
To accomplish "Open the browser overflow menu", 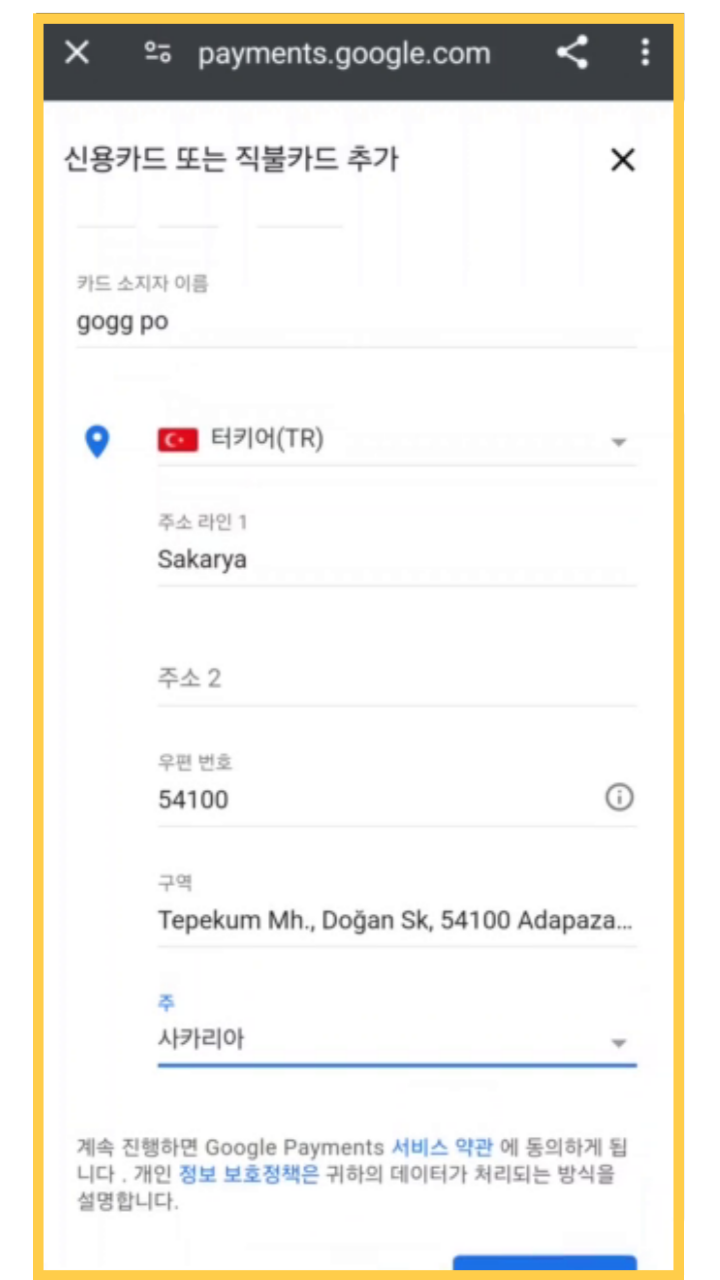I will pos(645,53).
